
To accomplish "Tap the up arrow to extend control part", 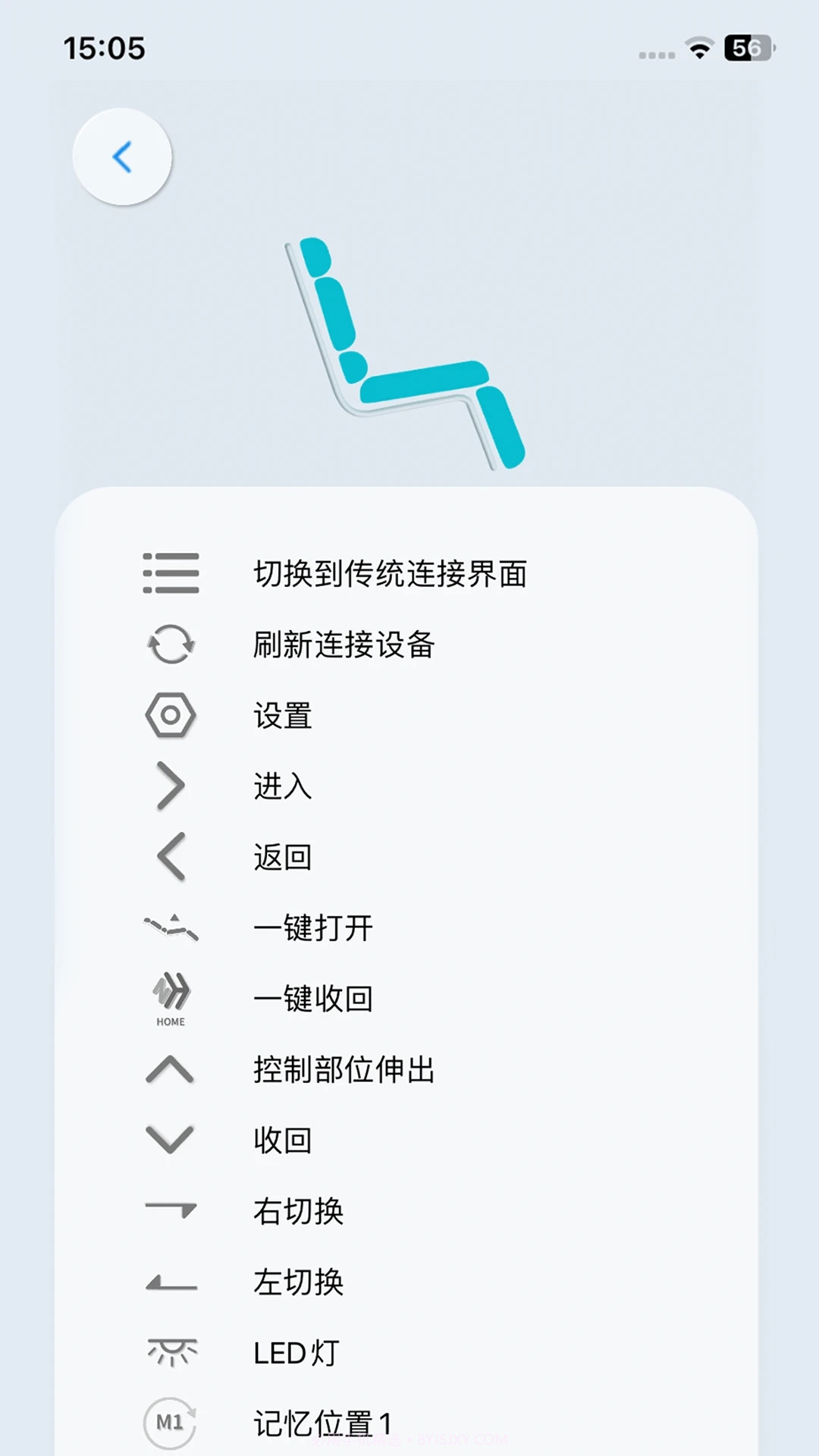I will tap(171, 1071).
